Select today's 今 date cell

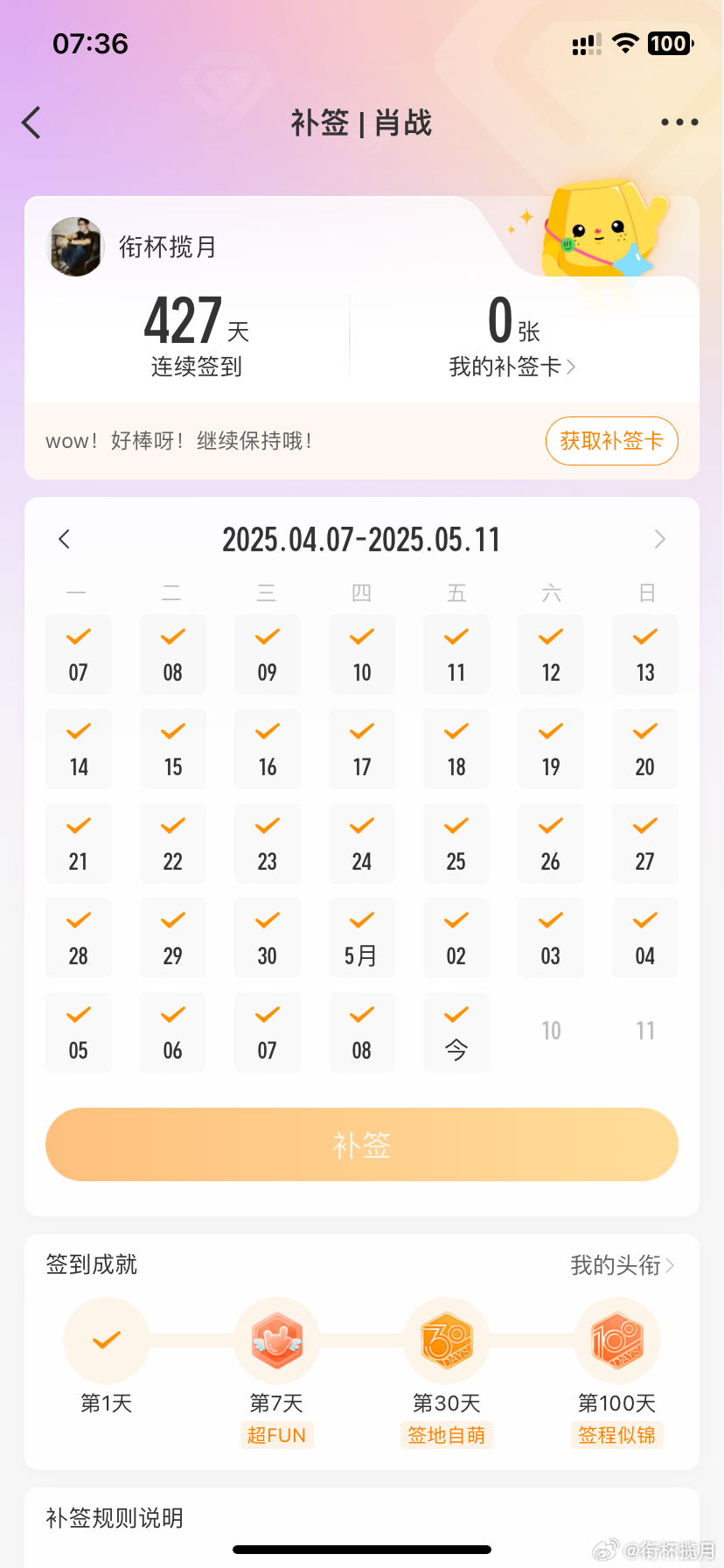tap(456, 1032)
